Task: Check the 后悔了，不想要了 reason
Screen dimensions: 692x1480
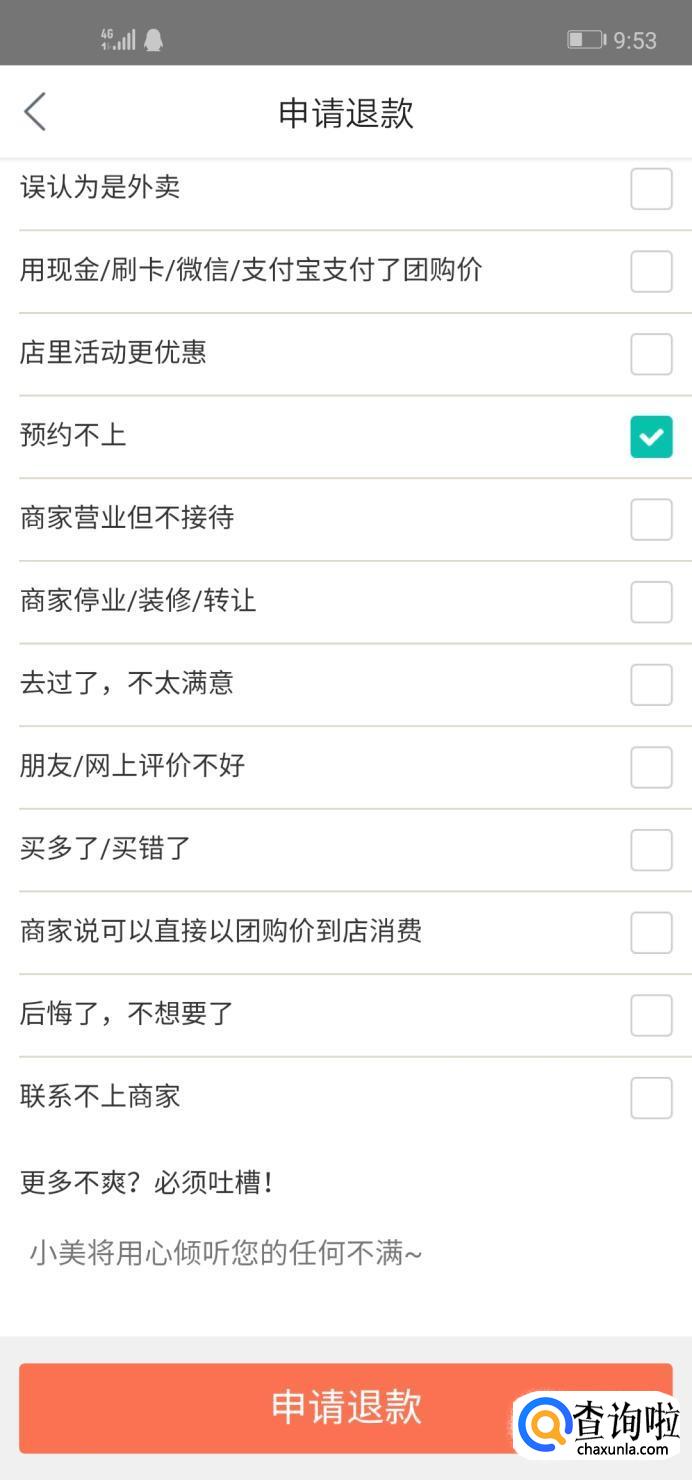Action: (651, 1015)
